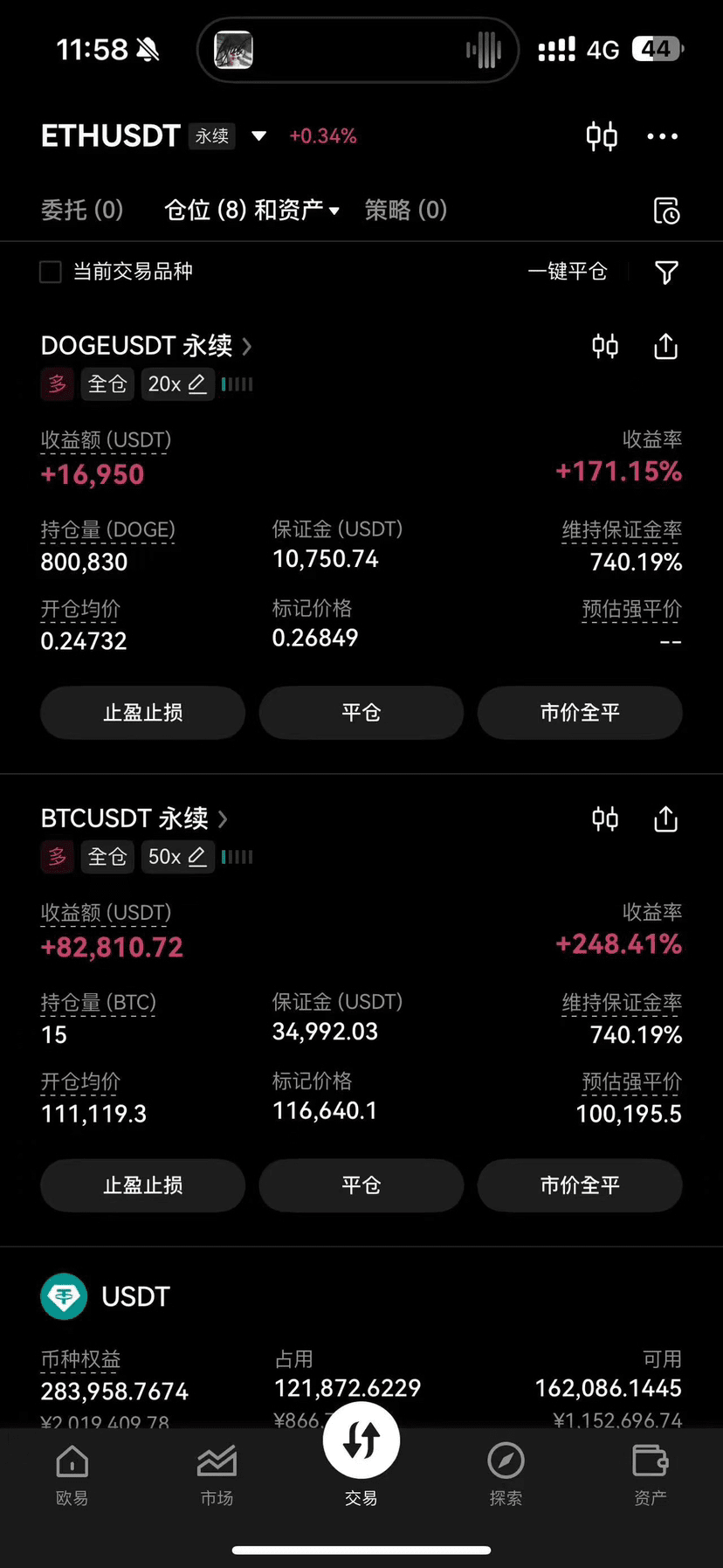Edit the DOGEUSDT 20x leverage
Viewport: 723px width, 1568px height.
click(177, 384)
